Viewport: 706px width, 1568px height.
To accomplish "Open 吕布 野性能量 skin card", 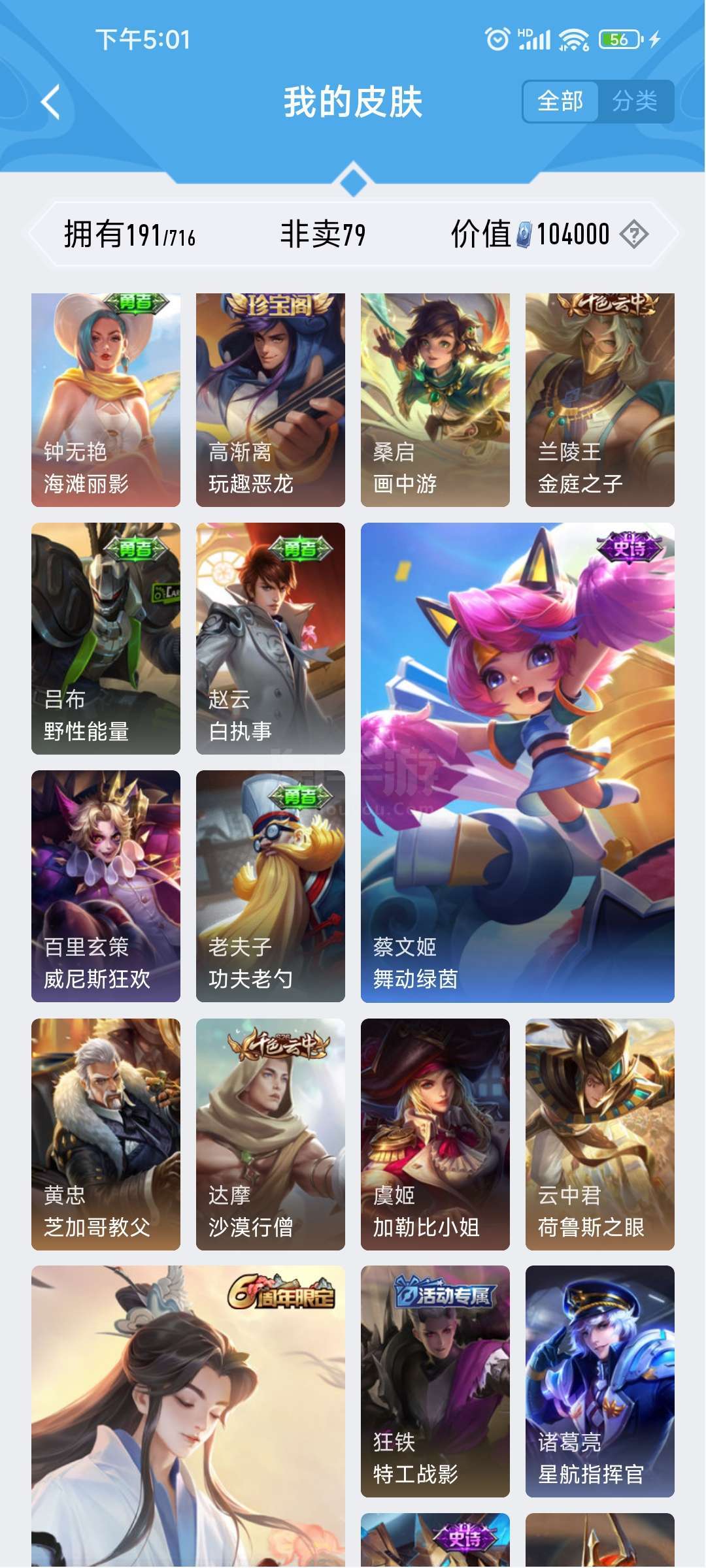I will coord(106,638).
